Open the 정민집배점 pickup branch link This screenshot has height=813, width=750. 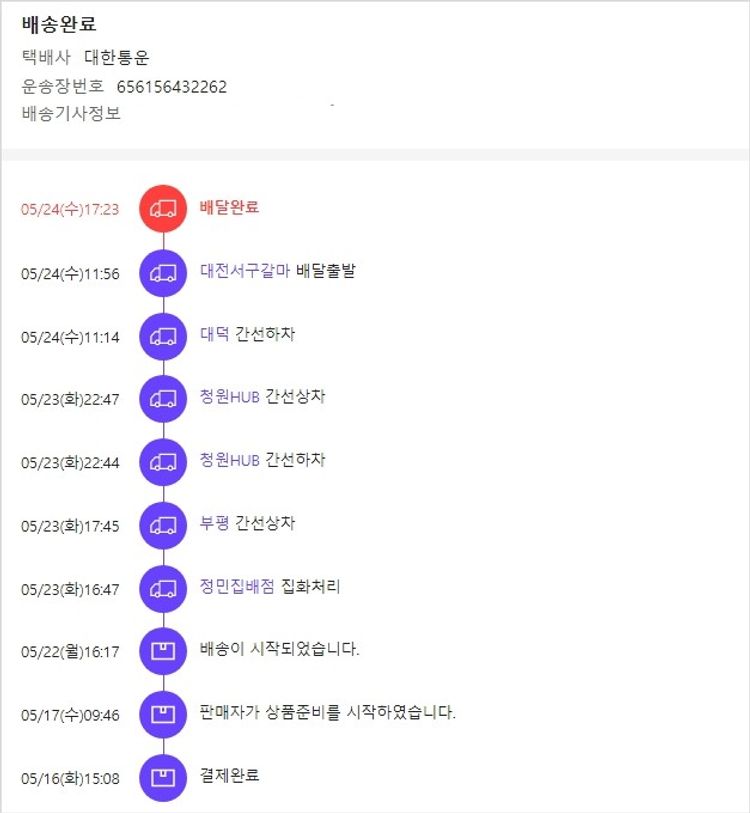237,587
